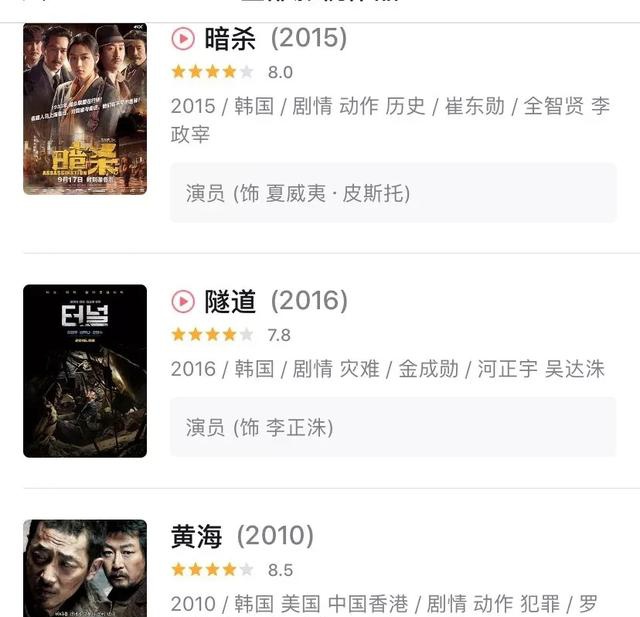View details for 黄海 (2010)
The image size is (640, 617).
[242, 537]
